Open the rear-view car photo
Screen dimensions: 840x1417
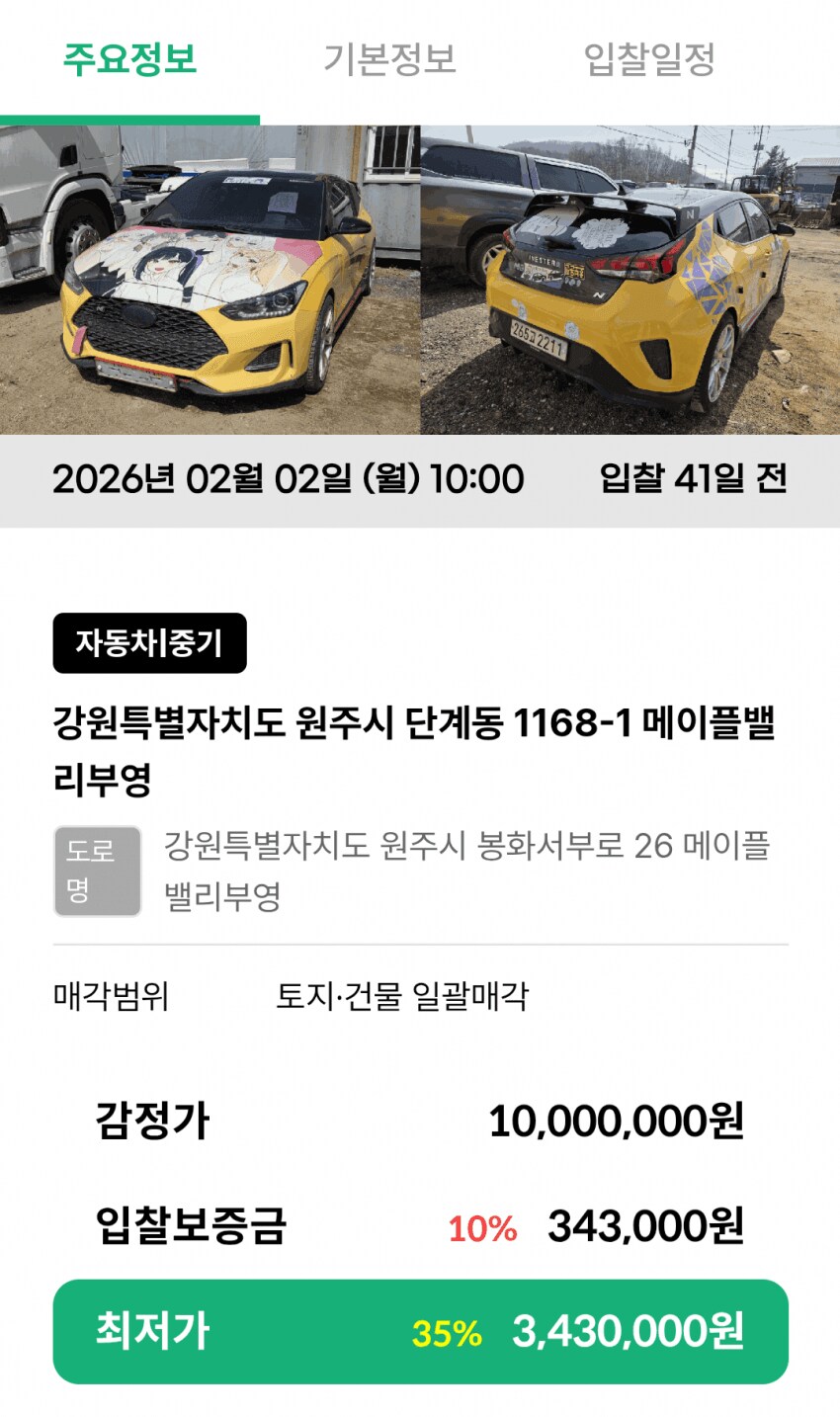point(630,280)
